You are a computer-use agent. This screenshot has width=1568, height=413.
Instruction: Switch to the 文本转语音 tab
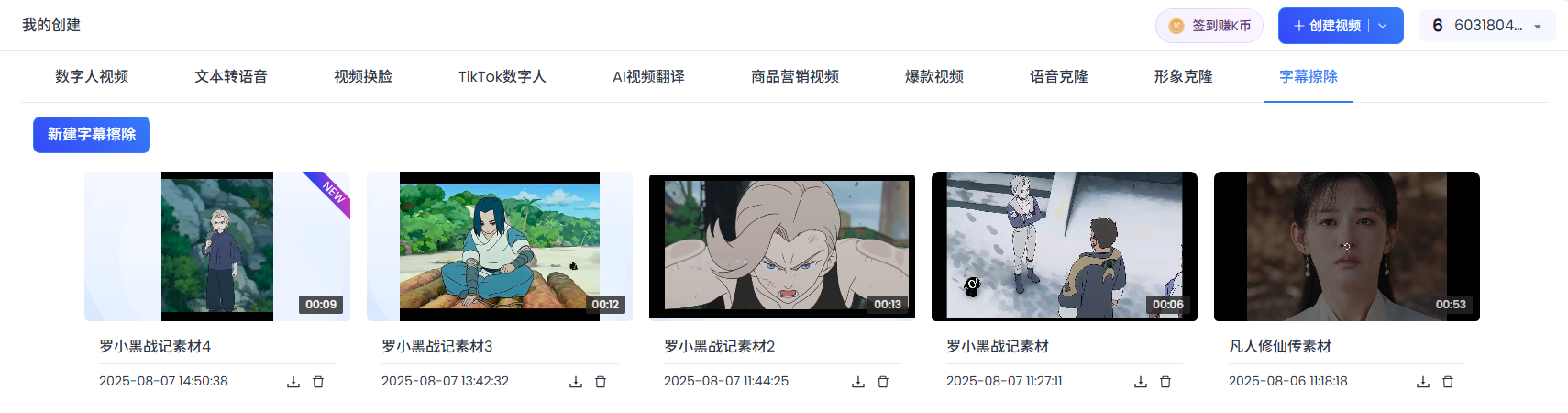pos(231,76)
